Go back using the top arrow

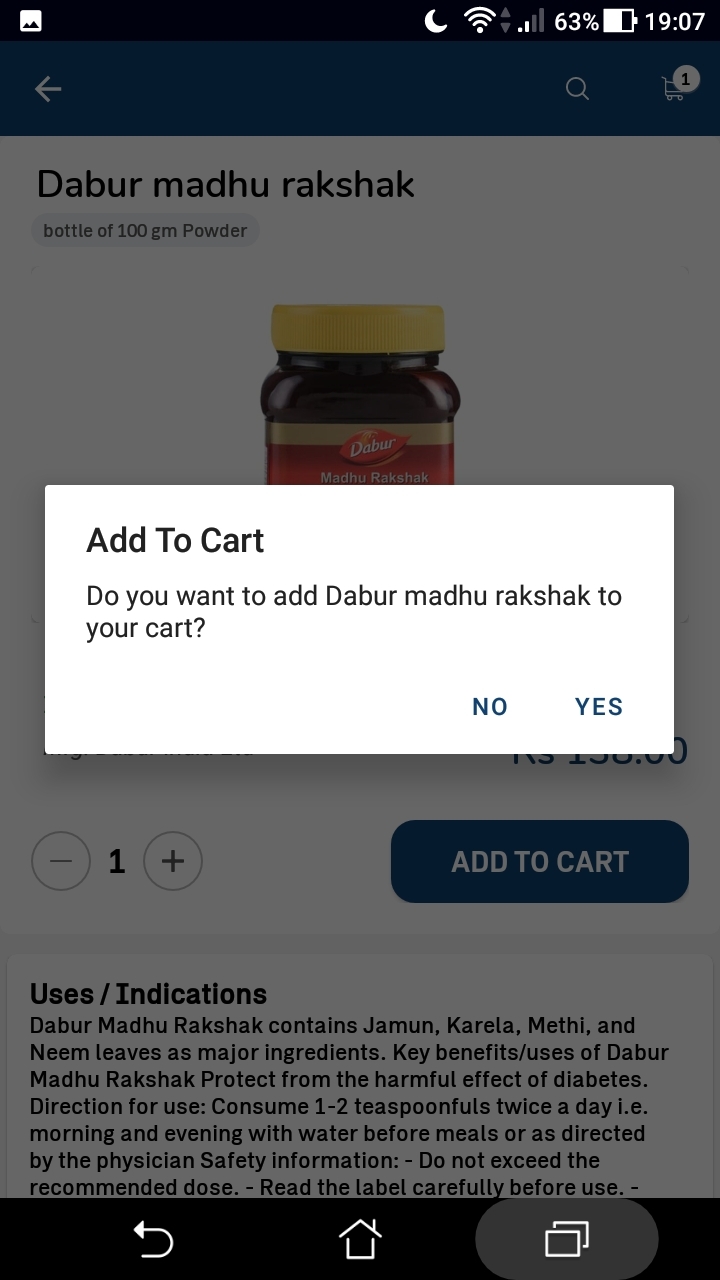[x=48, y=89]
